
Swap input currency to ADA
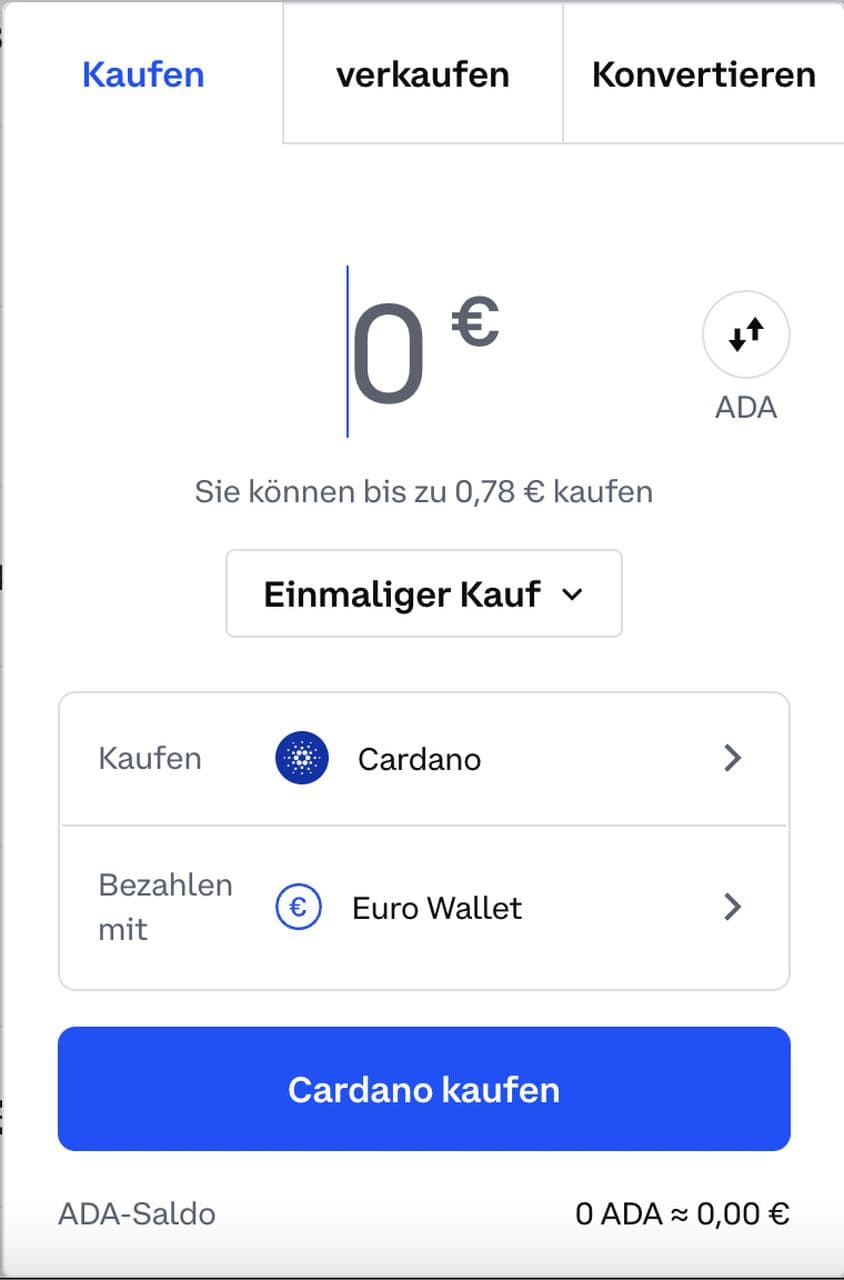tap(746, 335)
